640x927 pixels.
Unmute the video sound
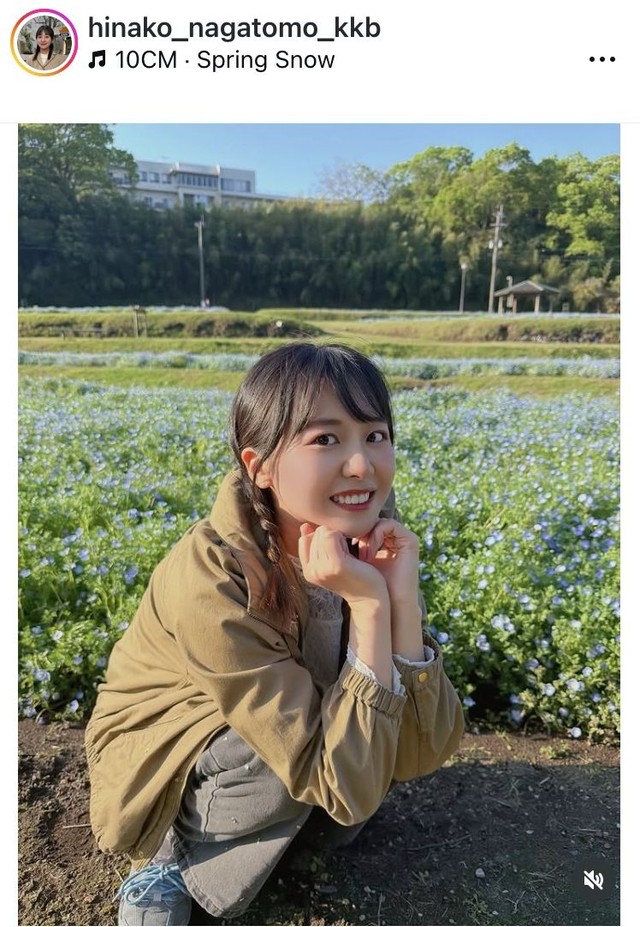pyautogui.click(x=593, y=879)
